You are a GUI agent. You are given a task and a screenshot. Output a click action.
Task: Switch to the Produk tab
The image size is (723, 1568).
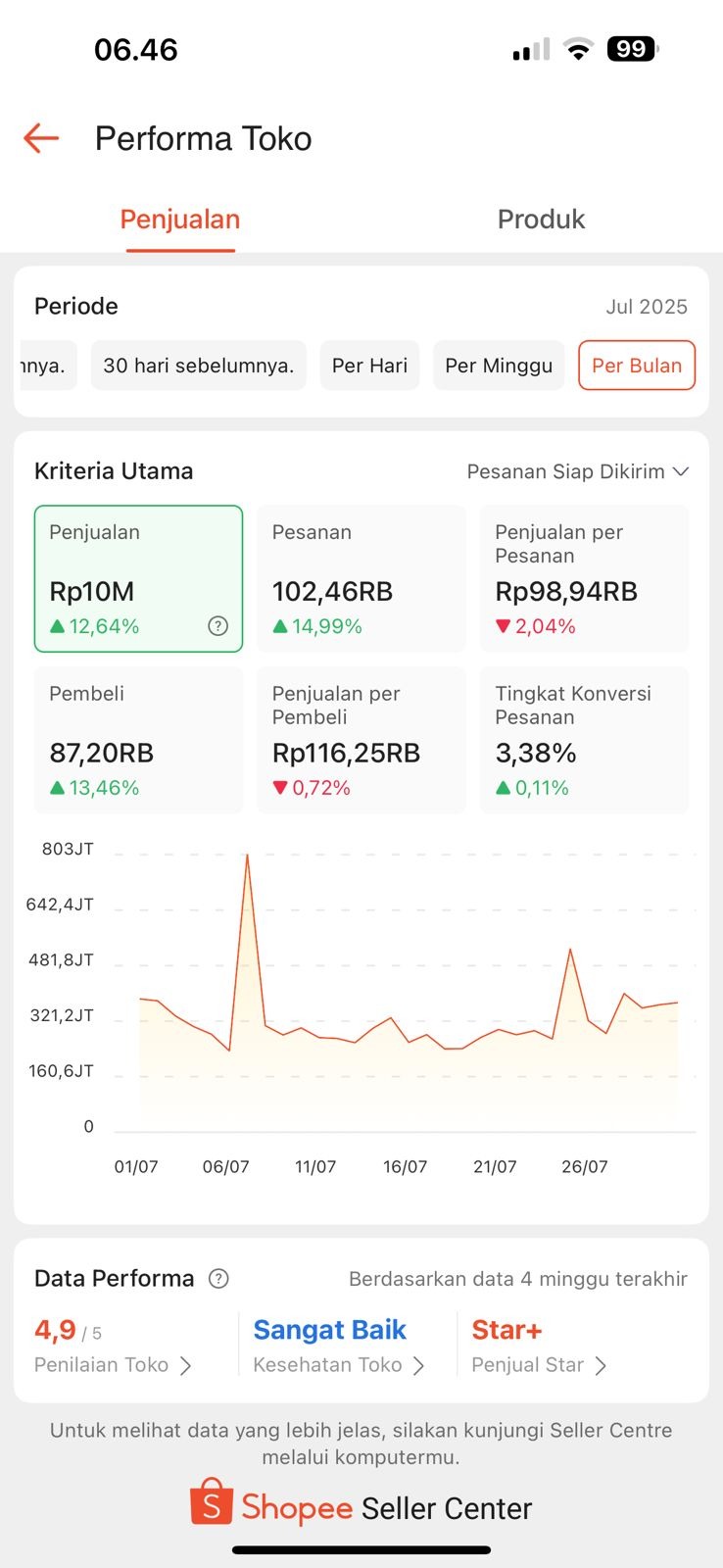(x=541, y=220)
